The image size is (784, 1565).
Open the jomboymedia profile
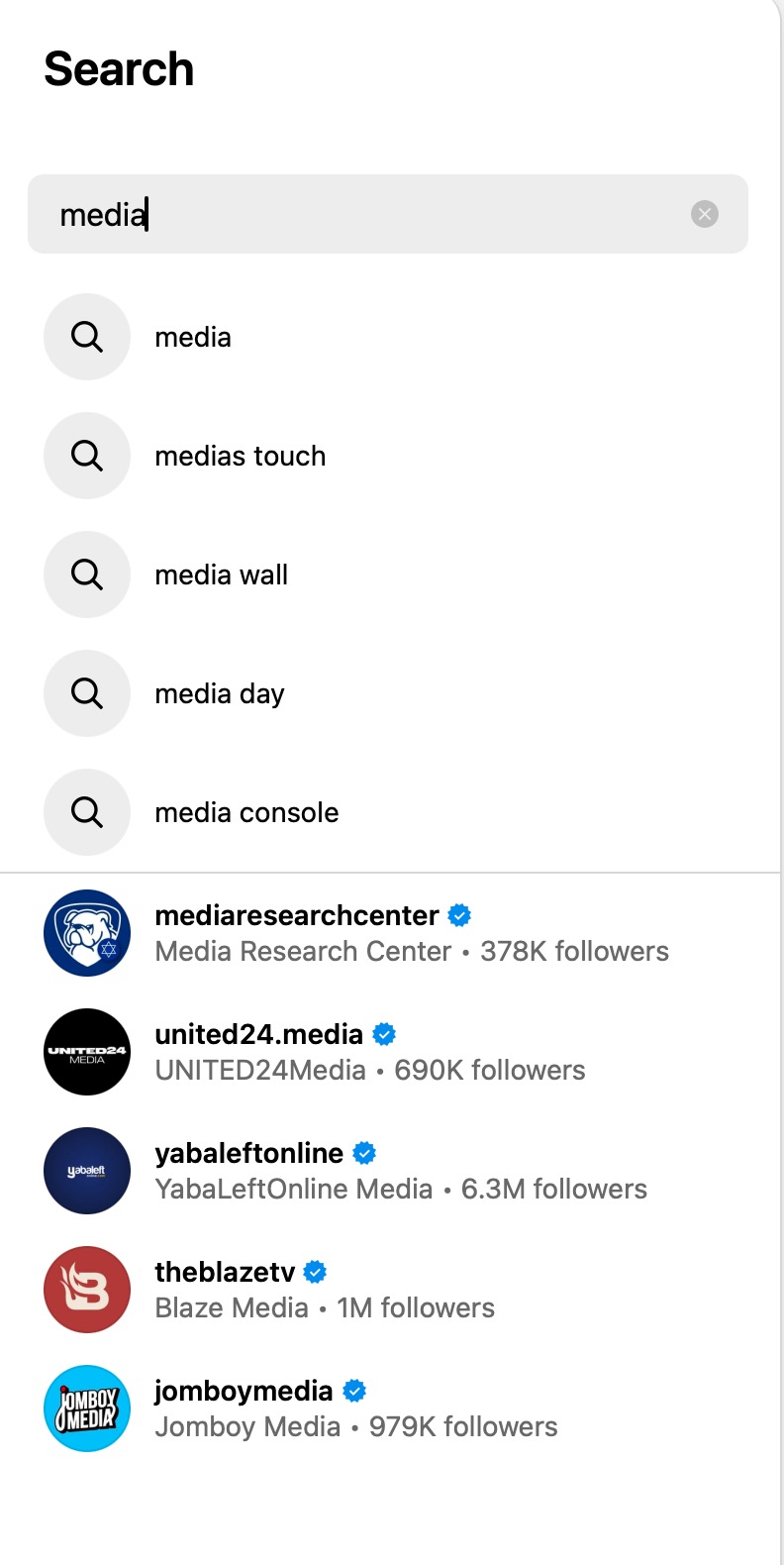pos(244,1408)
